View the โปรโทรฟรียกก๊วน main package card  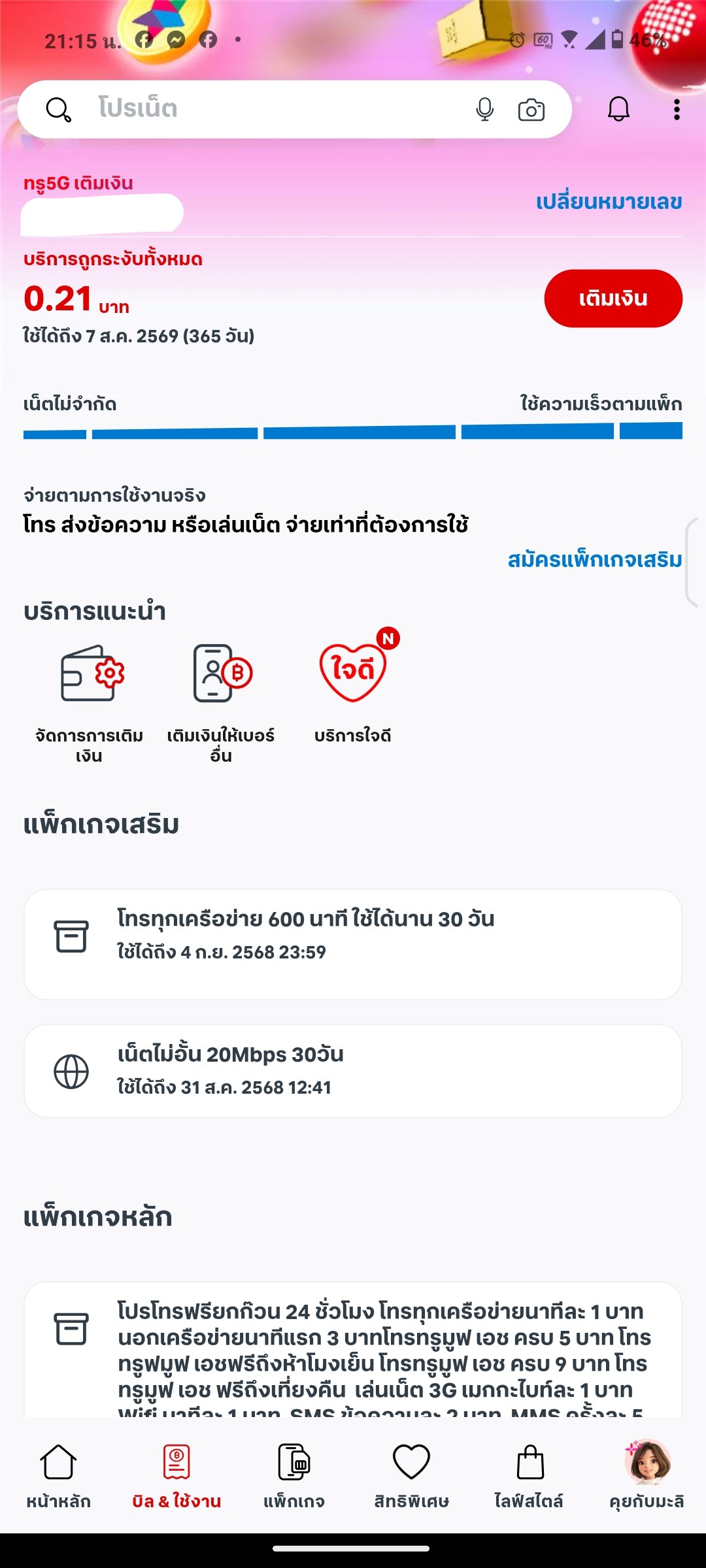pos(353,1349)
